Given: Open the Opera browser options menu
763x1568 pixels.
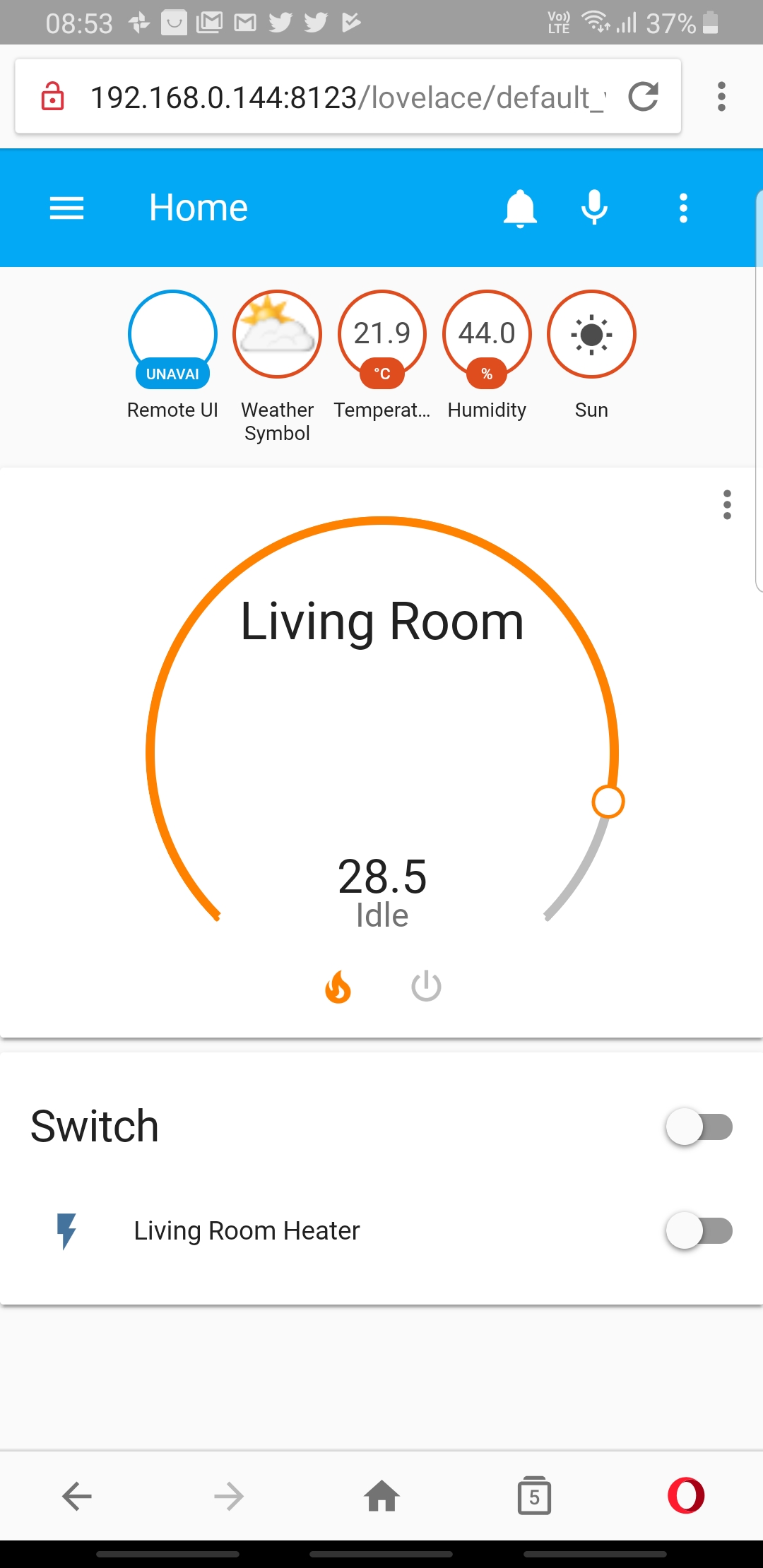Looking at the screenshot, I should point(721,97).
